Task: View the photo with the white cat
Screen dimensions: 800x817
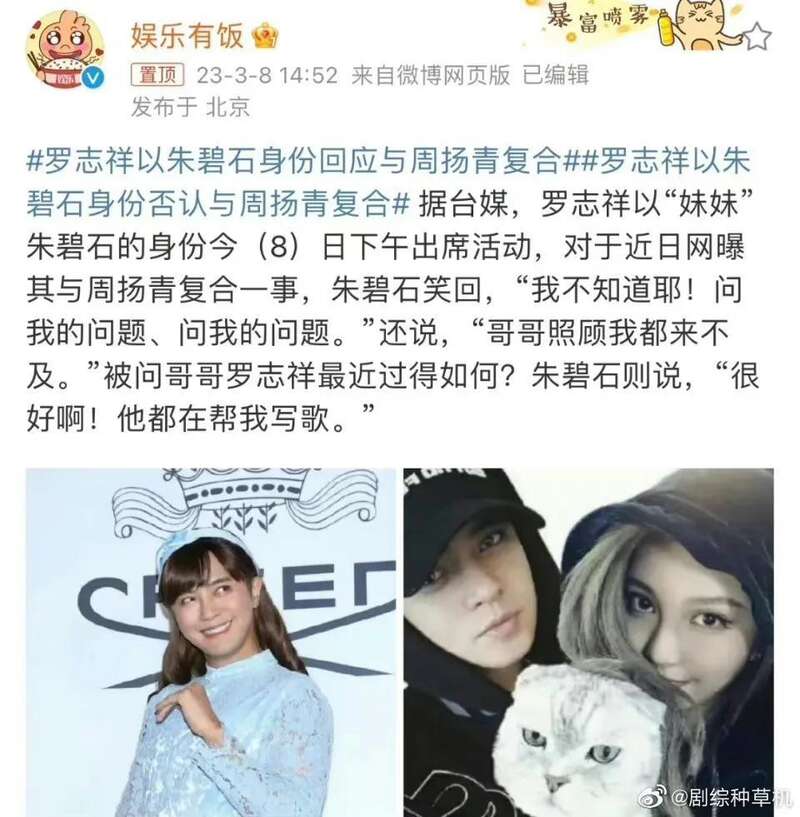Action: point(588,641)
